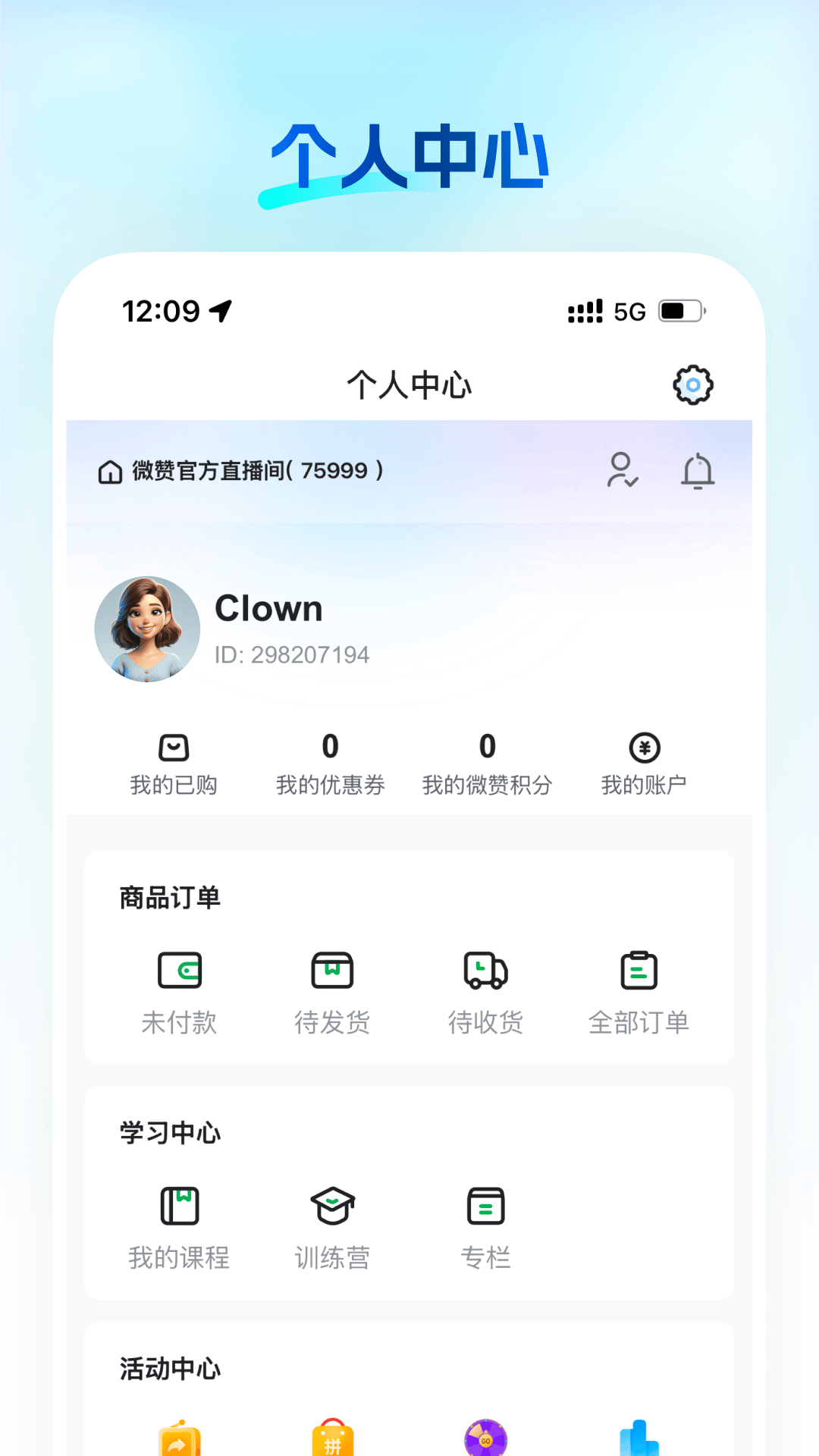The width and height of the screenshot is (819, 1456).
Task: Enter 训练营 graduation cap icon
Action: [x=332, y=1205]
